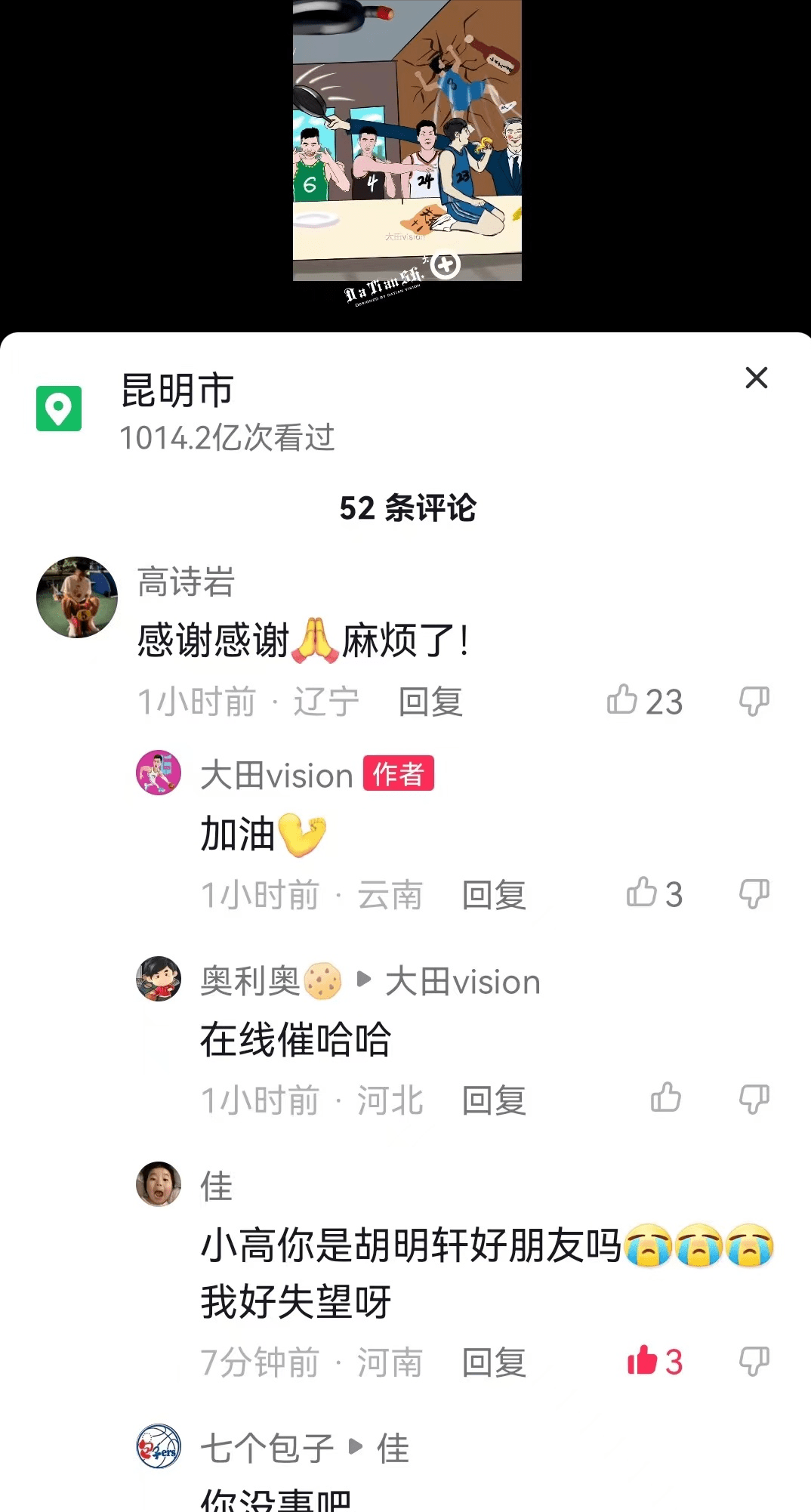Like 高诗岩's comment
Viewport: 811px width, 1512px height.
tap(623, 700)
